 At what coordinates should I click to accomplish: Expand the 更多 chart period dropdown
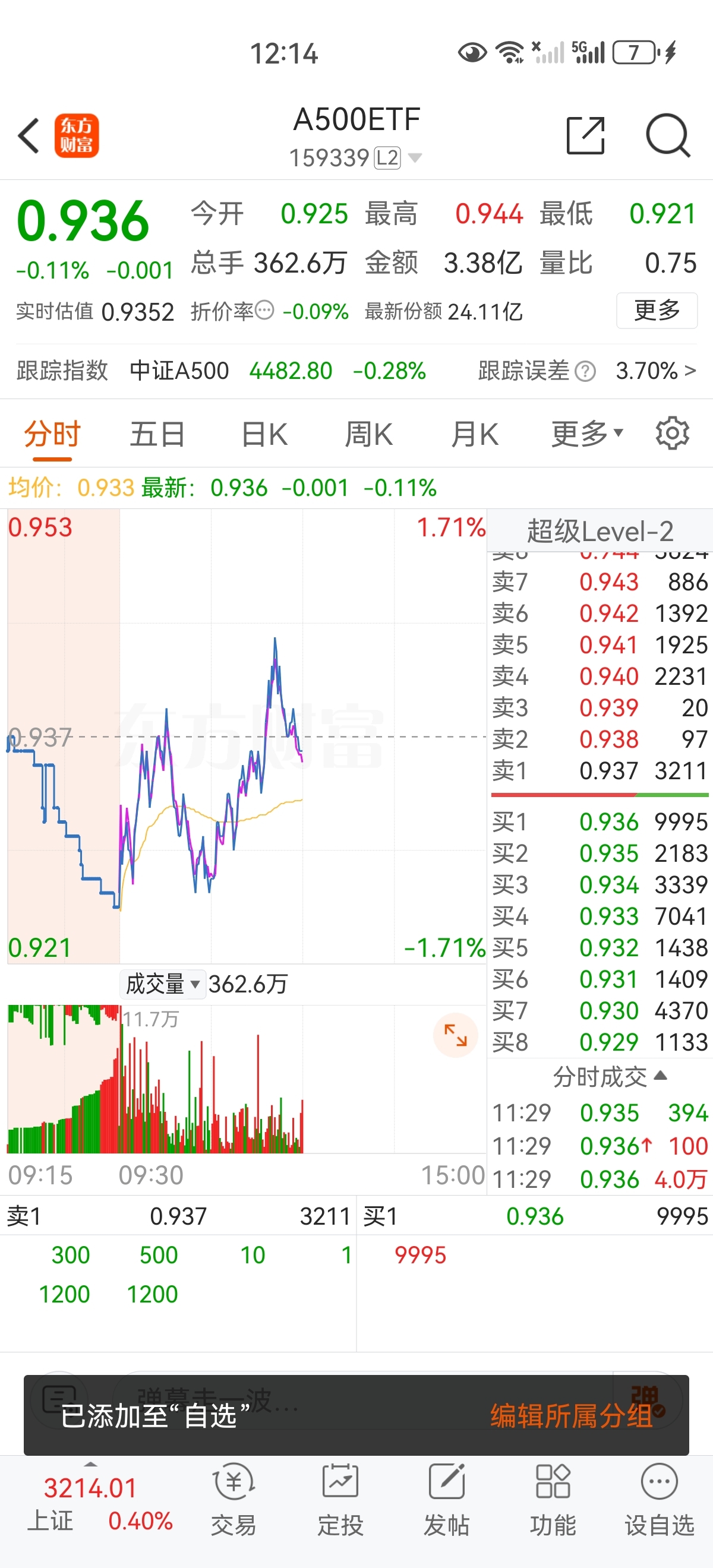pos(588,434)
